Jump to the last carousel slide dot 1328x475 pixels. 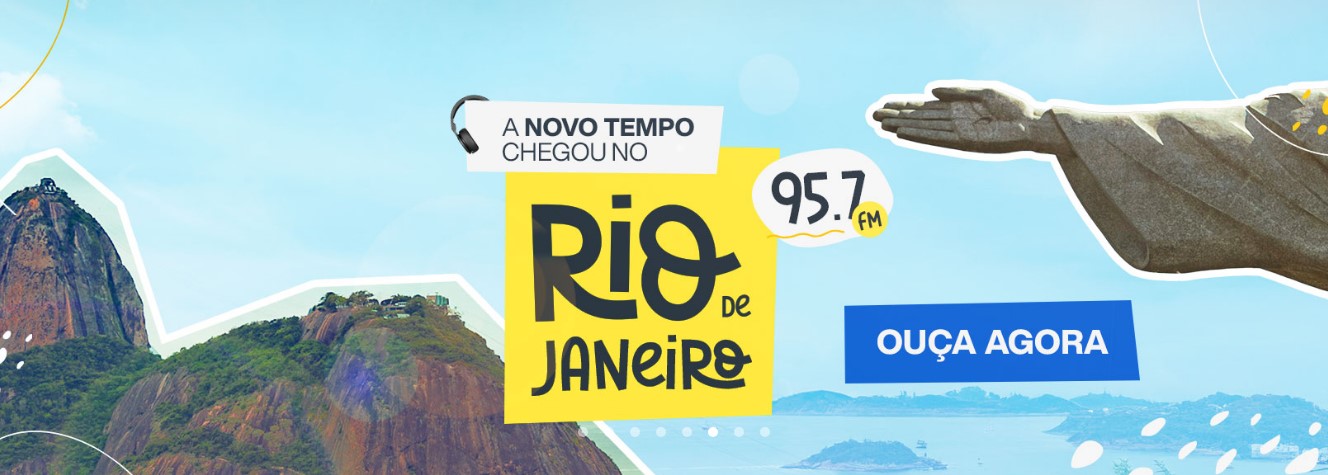765,432
